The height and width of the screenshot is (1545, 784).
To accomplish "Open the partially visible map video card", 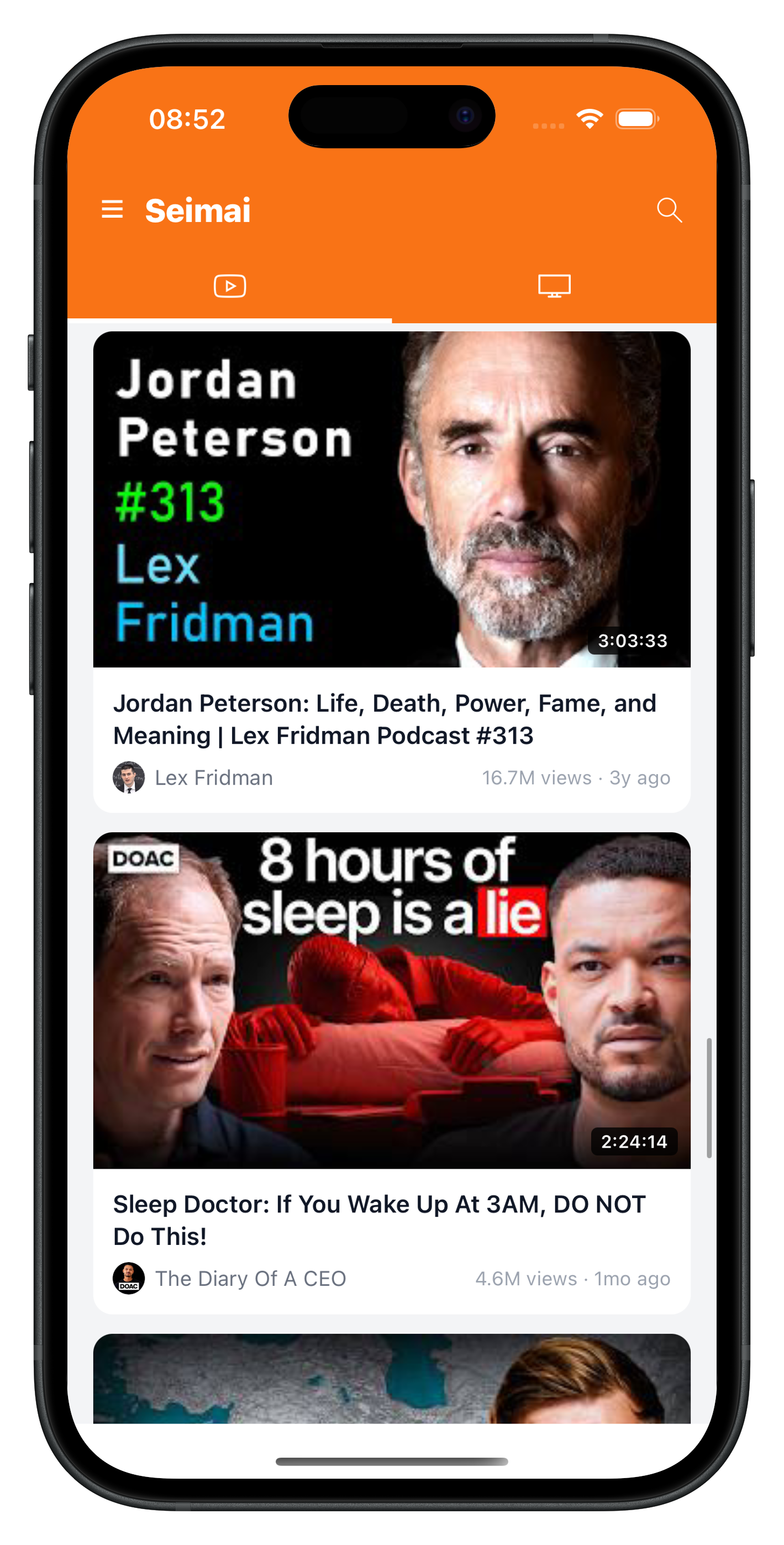I will click(392, 1378).
